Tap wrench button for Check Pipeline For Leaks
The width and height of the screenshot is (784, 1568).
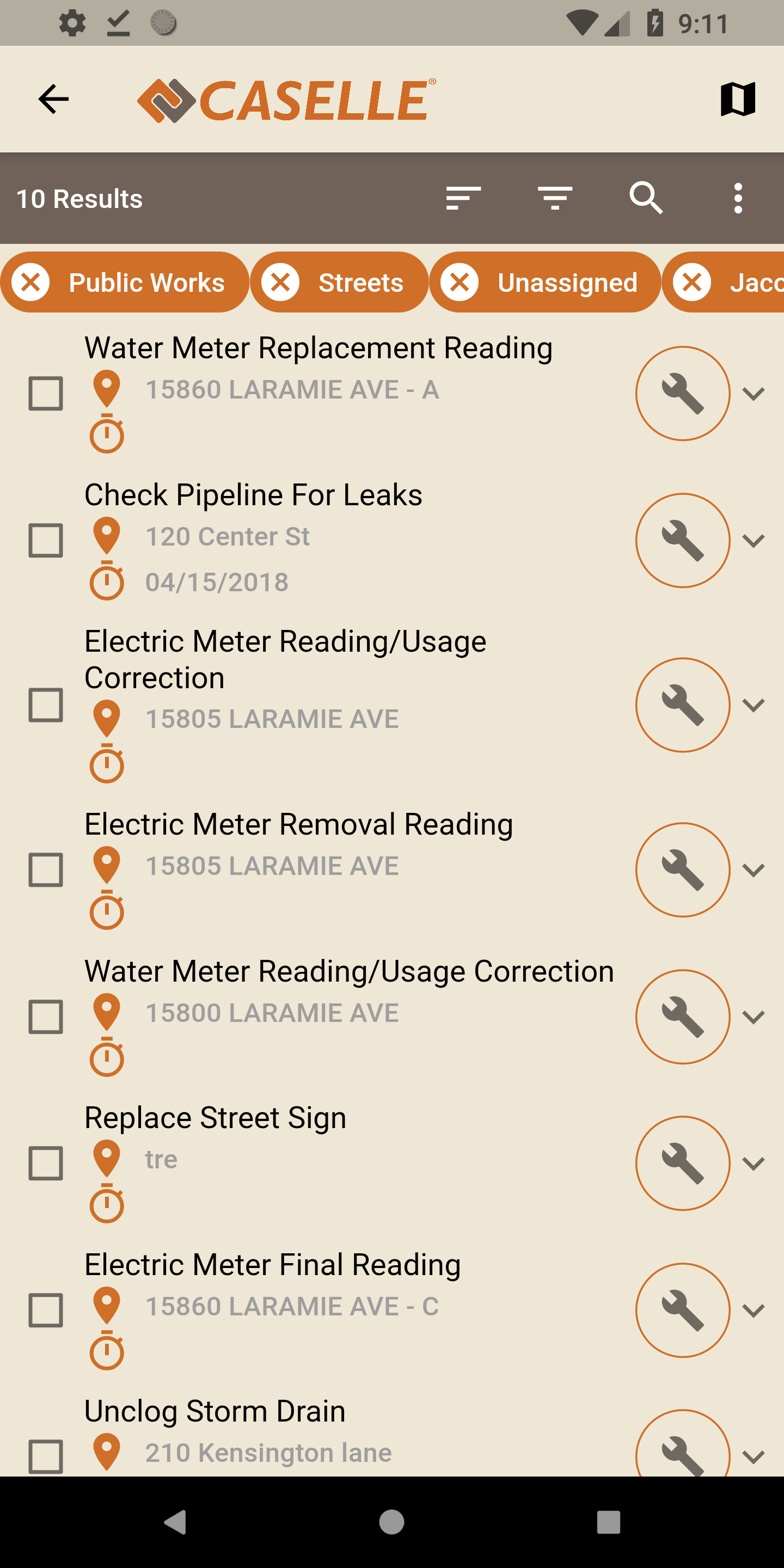[x=682, y=541]
